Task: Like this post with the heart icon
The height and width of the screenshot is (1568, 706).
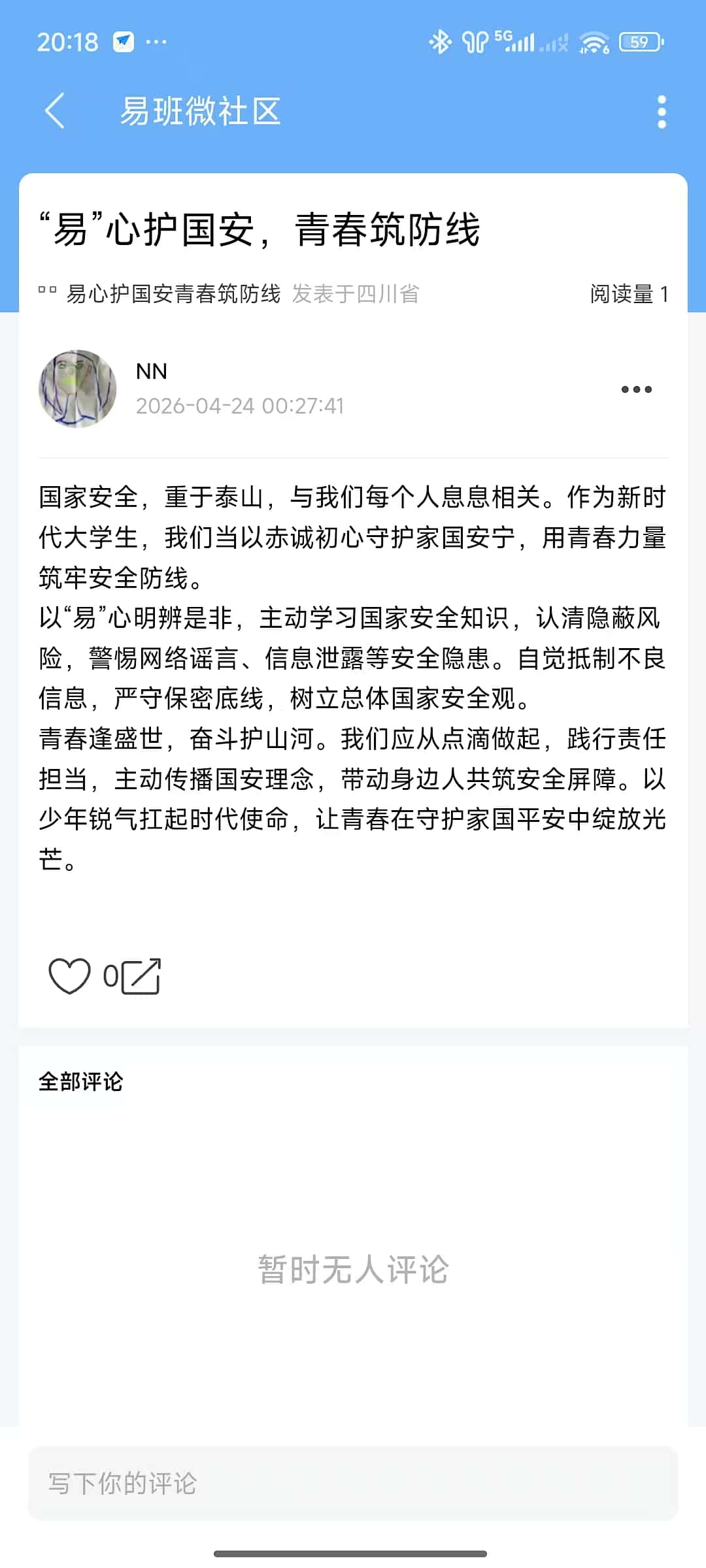Action: pos(69,976)
